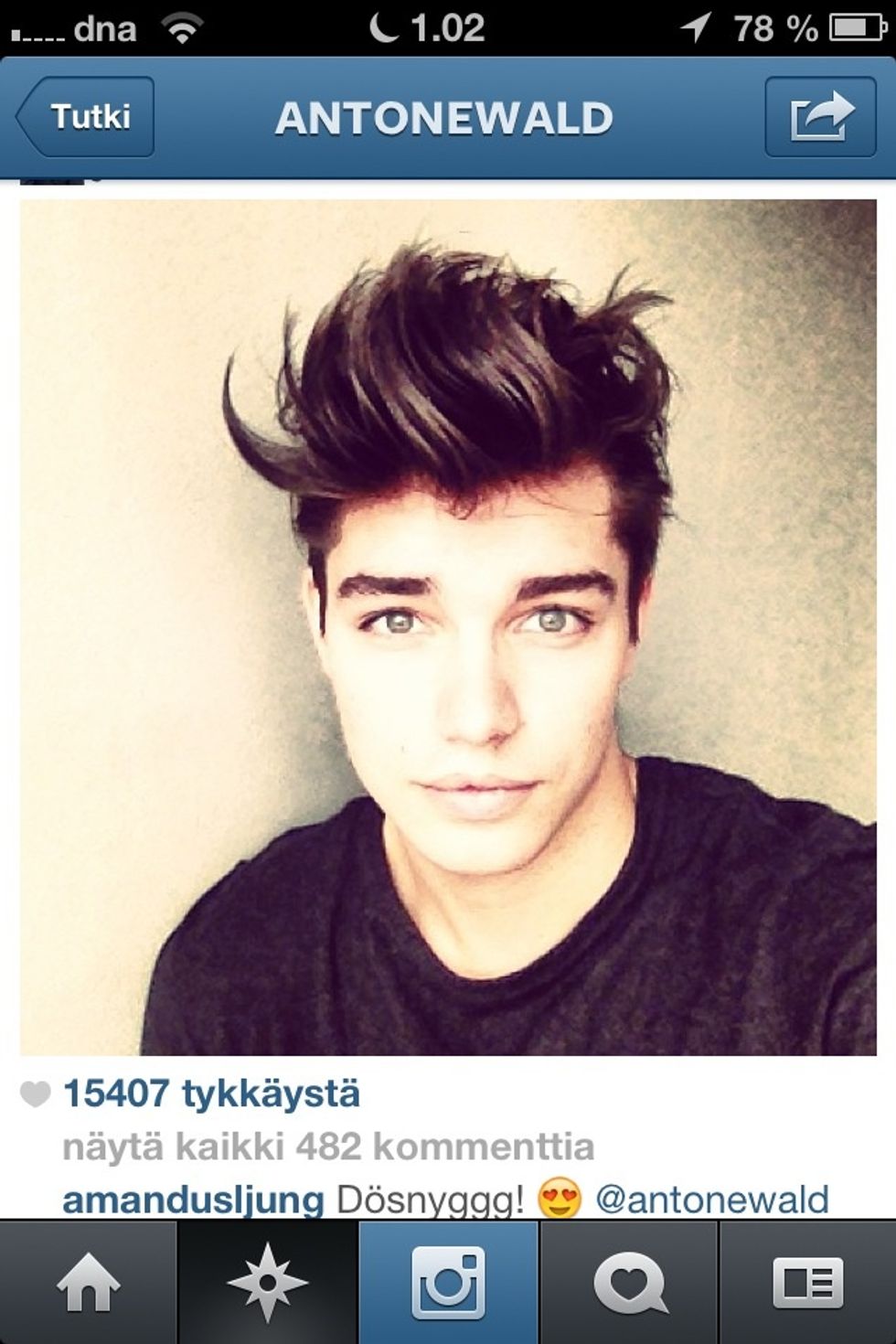The width and height of the screenshot is (896, 1344).
Task: Open amandusljung's profile from the comment
Action: (x=193, y=1199)
